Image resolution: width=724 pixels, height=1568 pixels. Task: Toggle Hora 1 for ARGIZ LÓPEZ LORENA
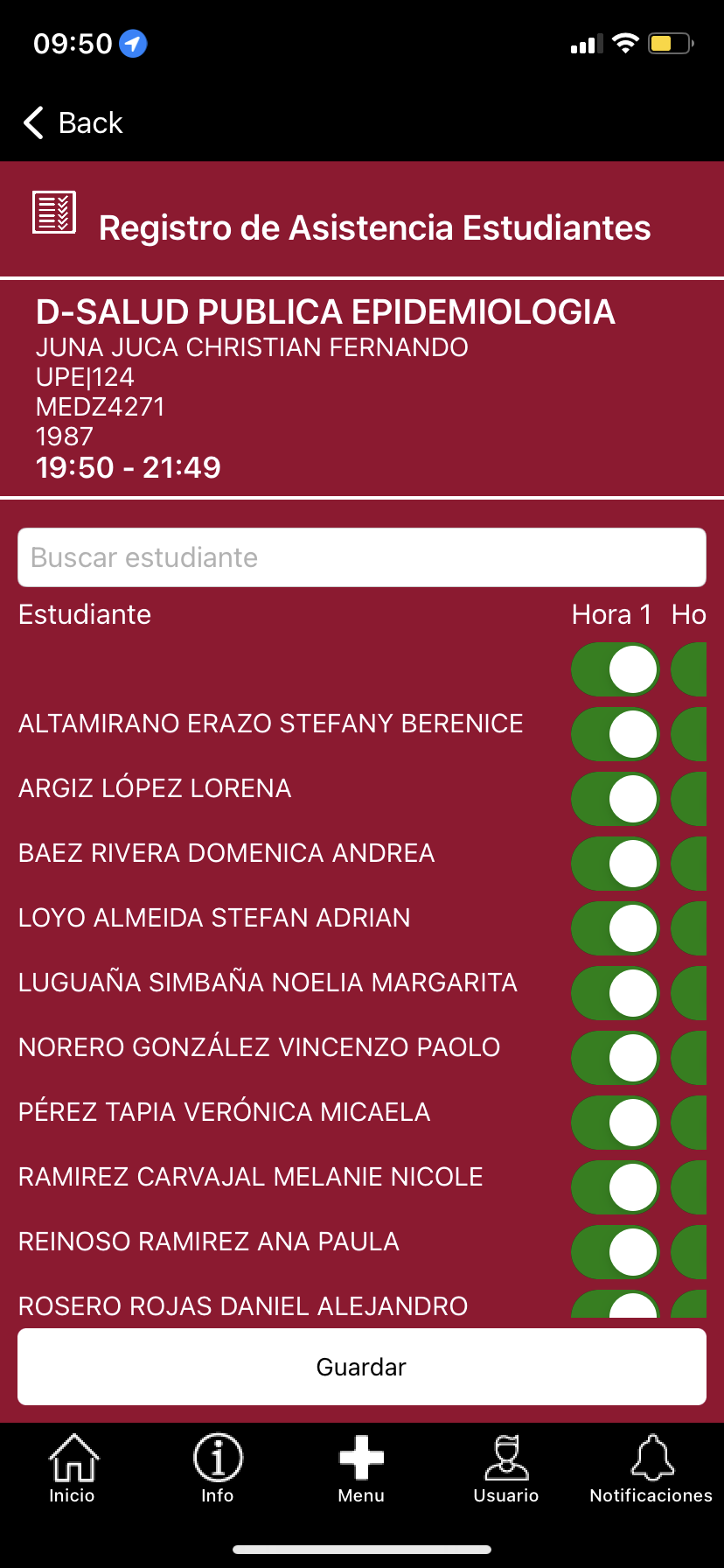(x=615, y=799)
